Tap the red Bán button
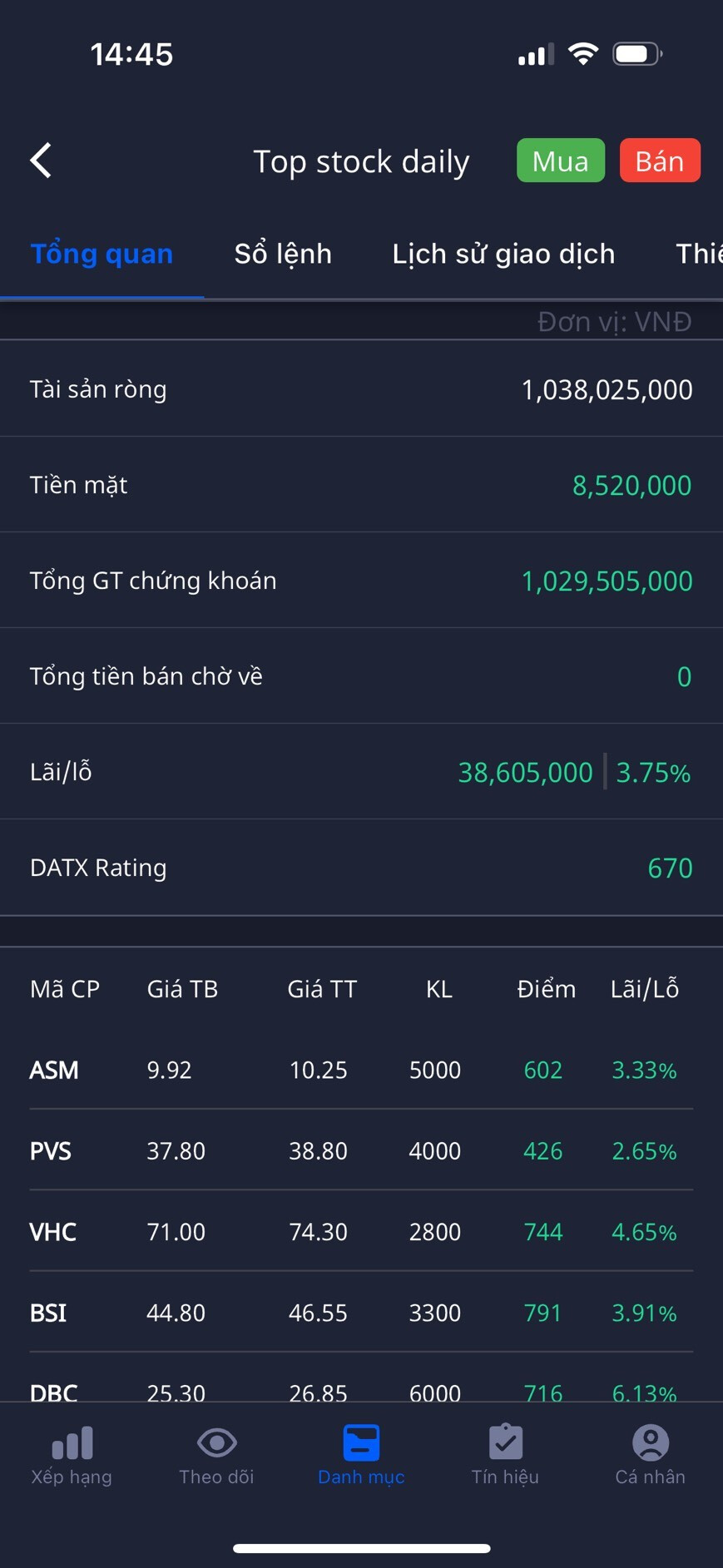Image resolution: width=723 pixels, height=1568 pixels. click(659, 161)
